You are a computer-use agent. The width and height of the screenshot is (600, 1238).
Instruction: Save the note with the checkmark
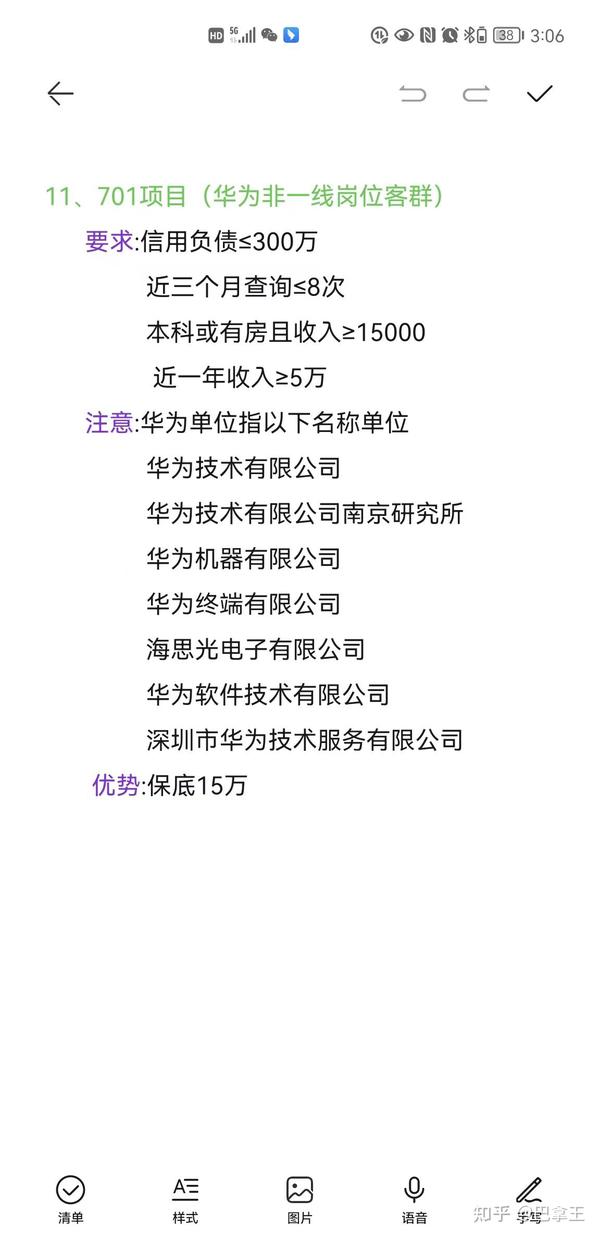coord(540,94)
